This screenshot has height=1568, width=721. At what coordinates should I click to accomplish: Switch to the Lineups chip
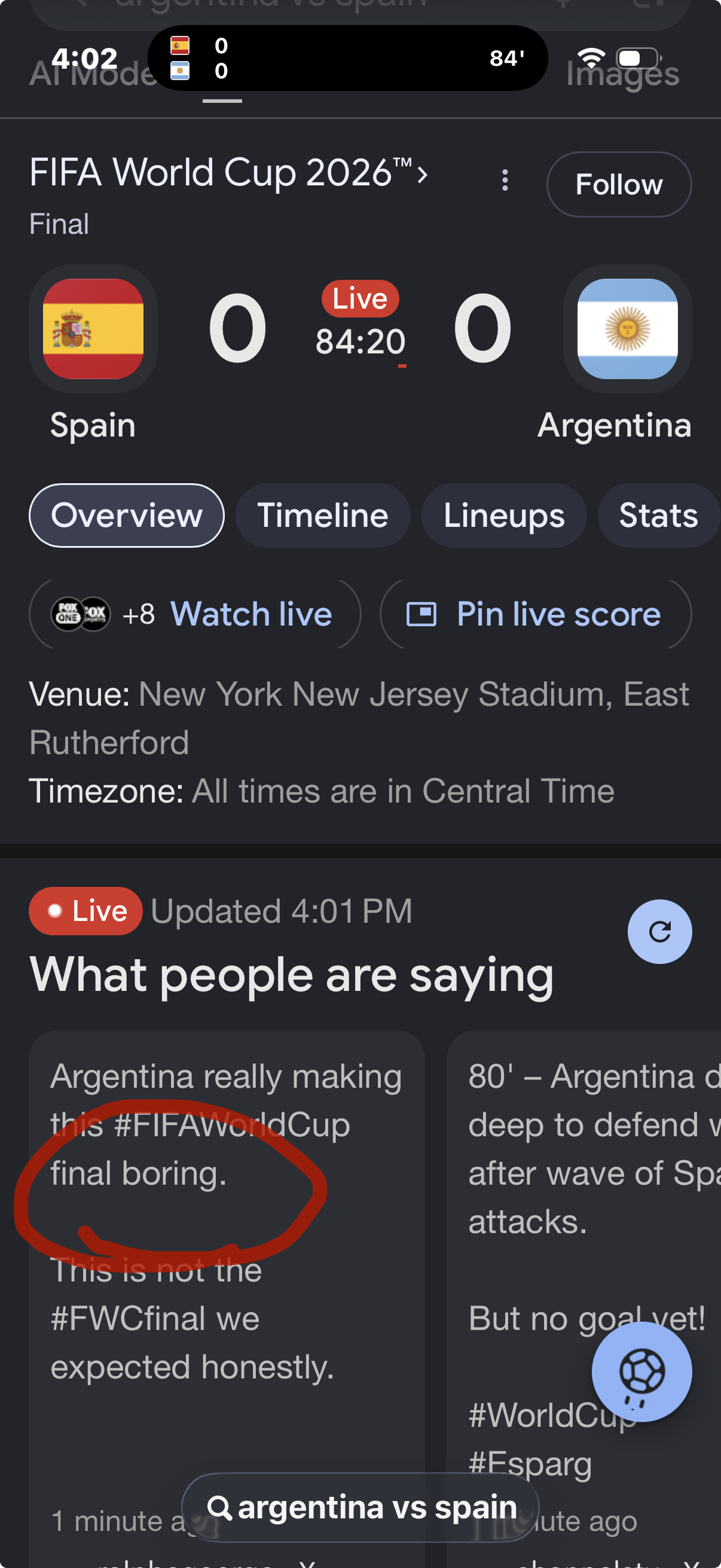click(x=504, y=515)
